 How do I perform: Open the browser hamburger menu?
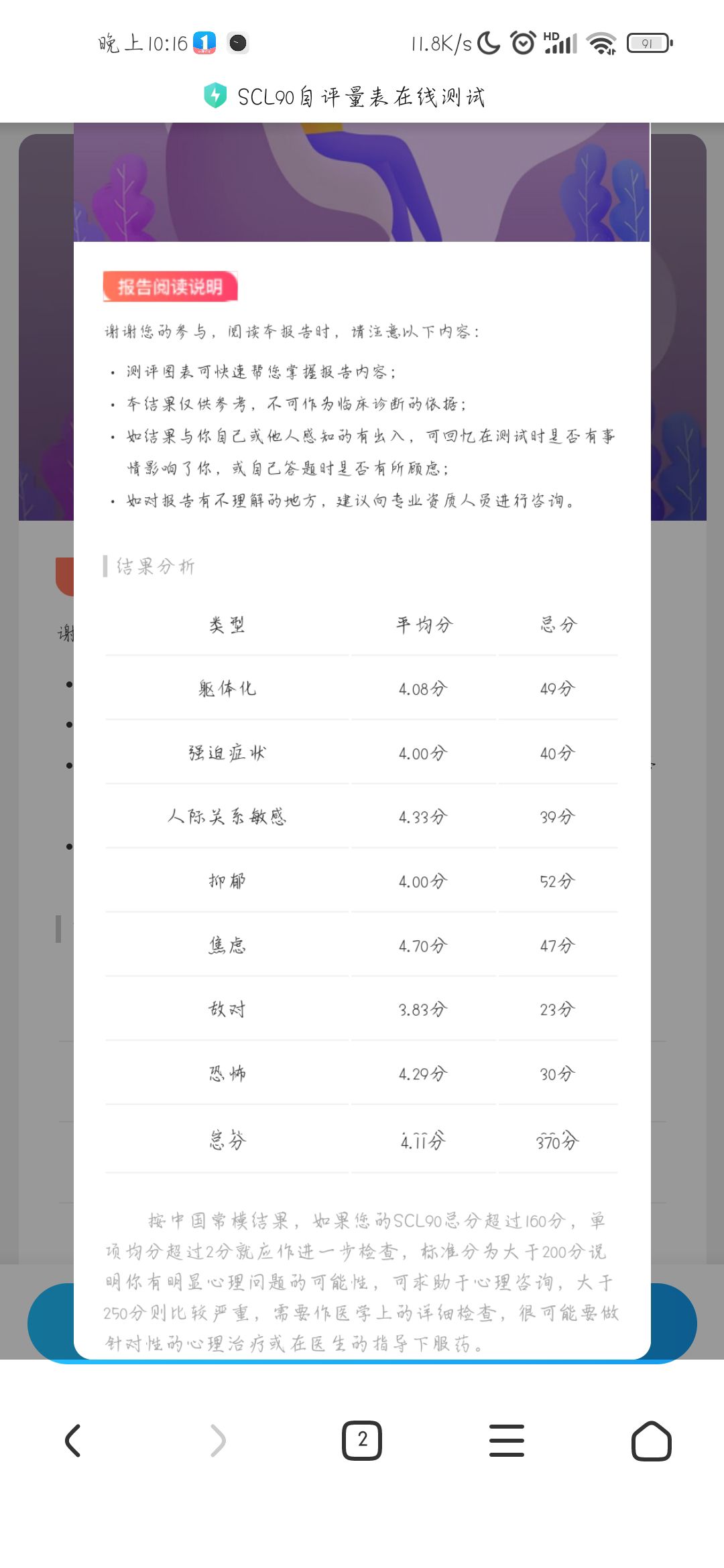click(507, 1441)
